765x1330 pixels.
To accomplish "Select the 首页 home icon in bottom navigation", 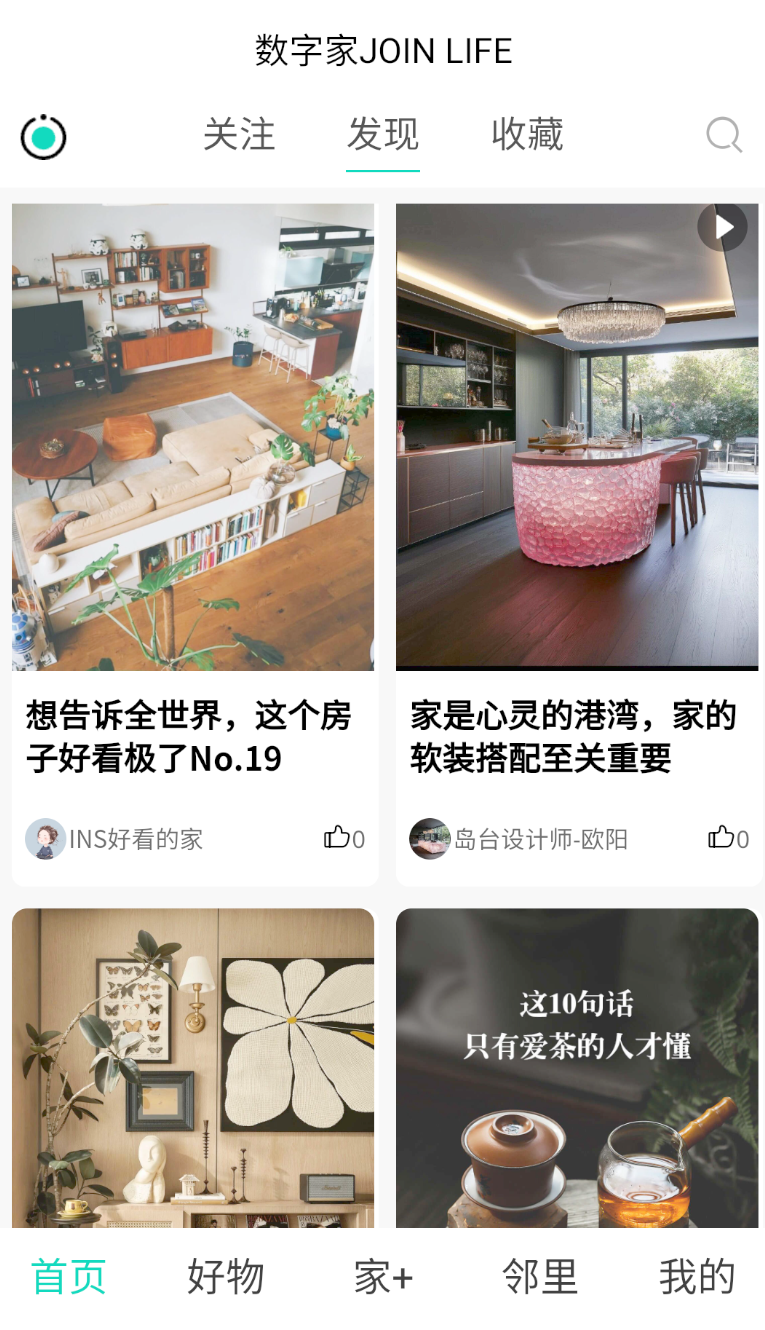I will [x=68, y=1276].
